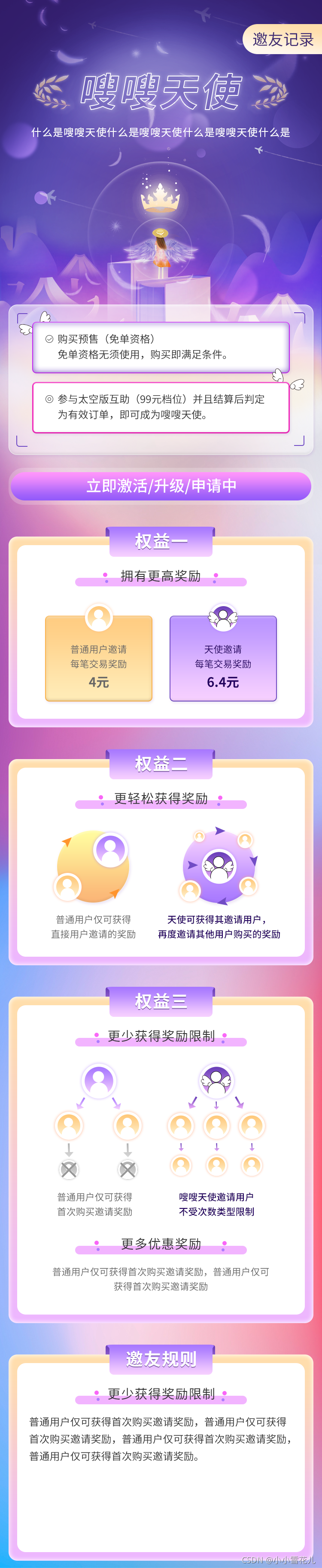Tap the 立即激活/升级/申请中 button

pos(161,486)
